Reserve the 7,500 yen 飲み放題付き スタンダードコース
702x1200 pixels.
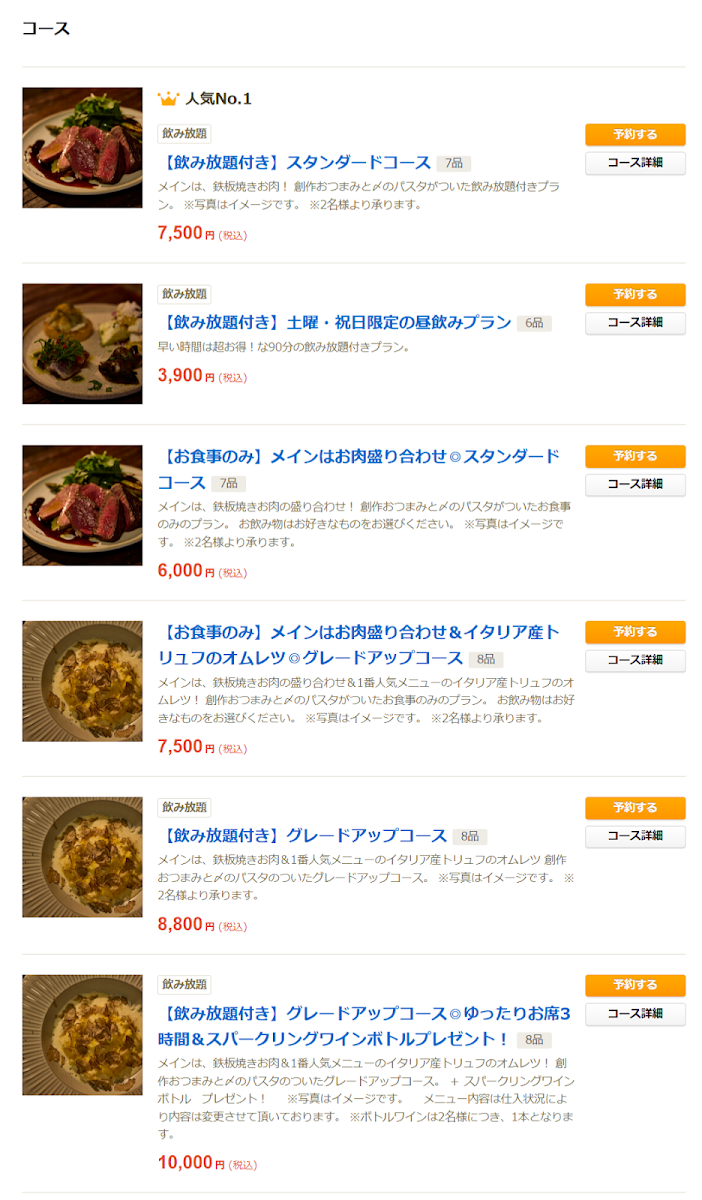coord(635,134)
